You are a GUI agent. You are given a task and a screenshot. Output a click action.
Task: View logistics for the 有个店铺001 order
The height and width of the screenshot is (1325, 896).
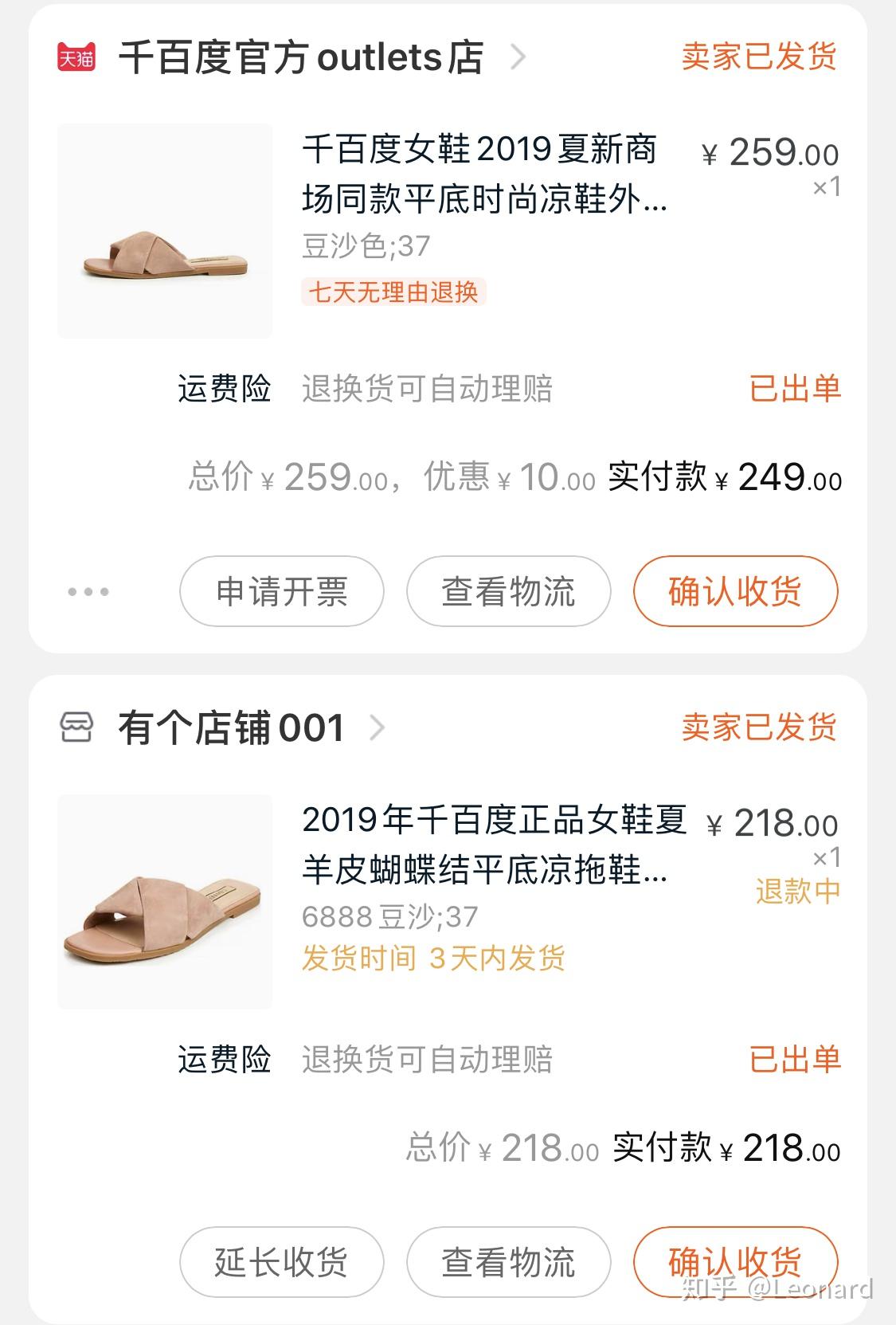click(x=508, y=1263)
